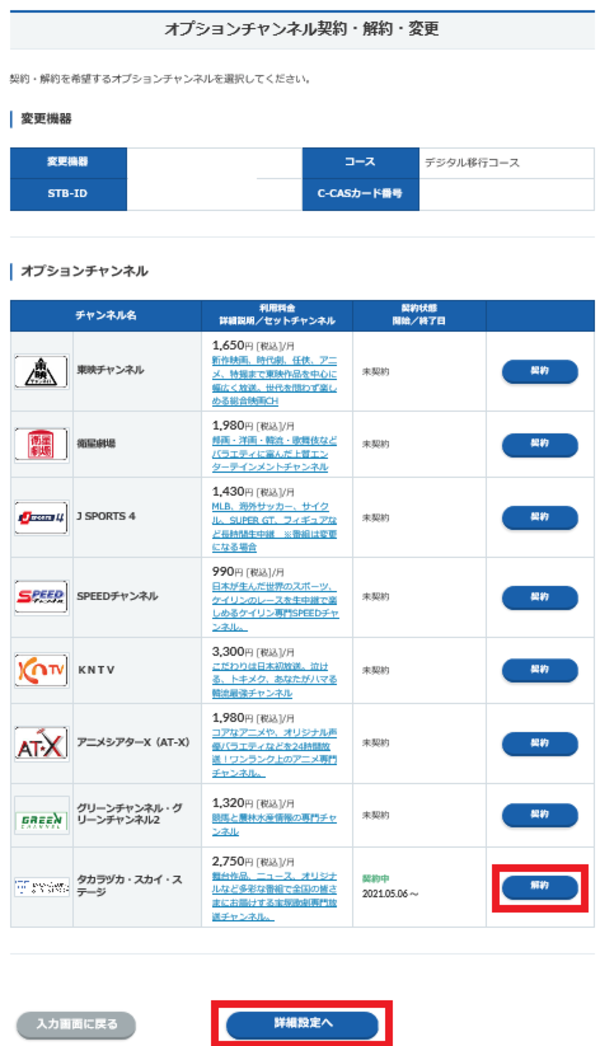This screenshot has width=600, height=1046.
Task: Proceed with 詳細設定へ button
Action: coord(302,1024)
